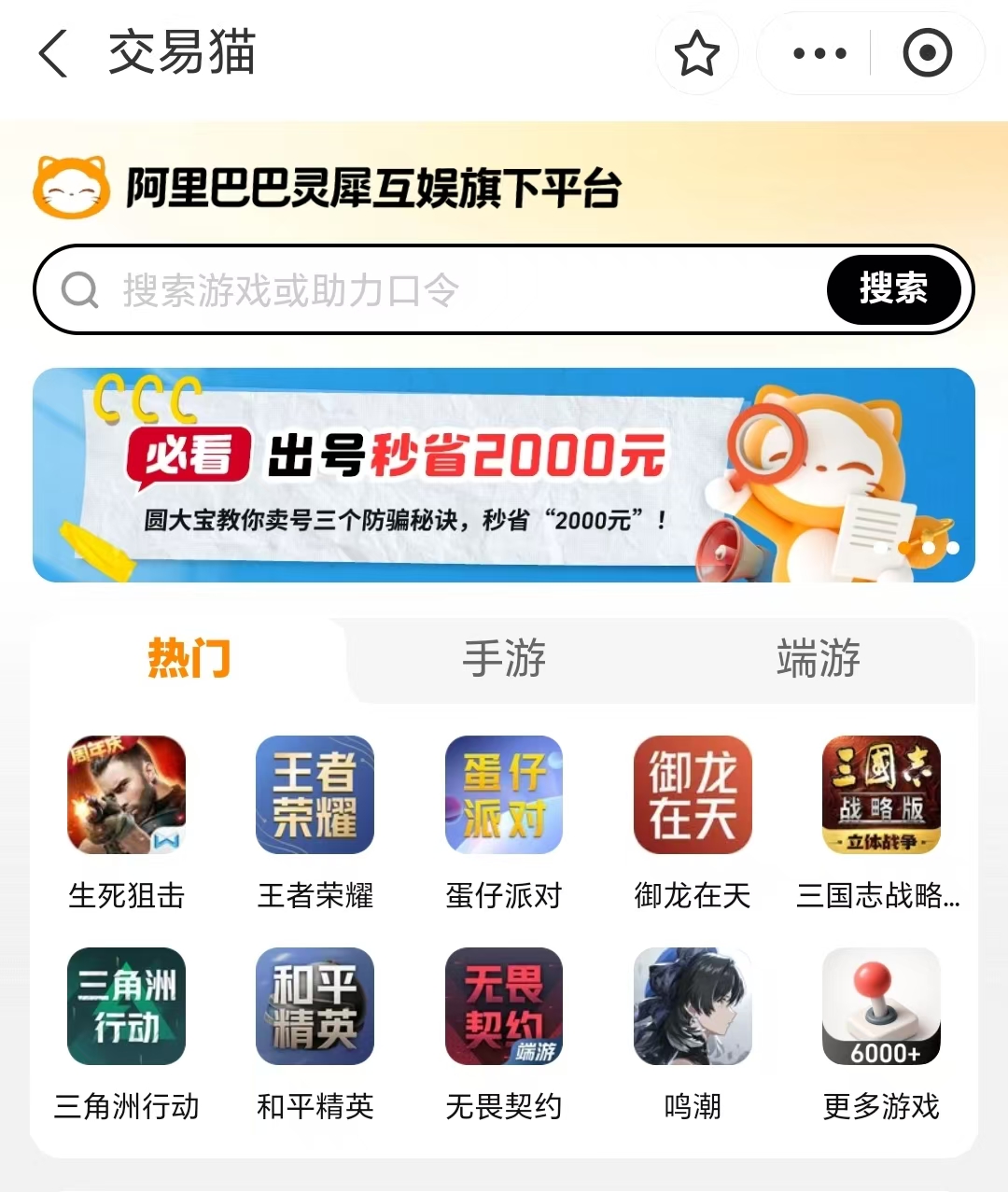Select the 三国志战略版 game
The height and width of the screenshot is (1192, 1008).
tap(880, 794)
